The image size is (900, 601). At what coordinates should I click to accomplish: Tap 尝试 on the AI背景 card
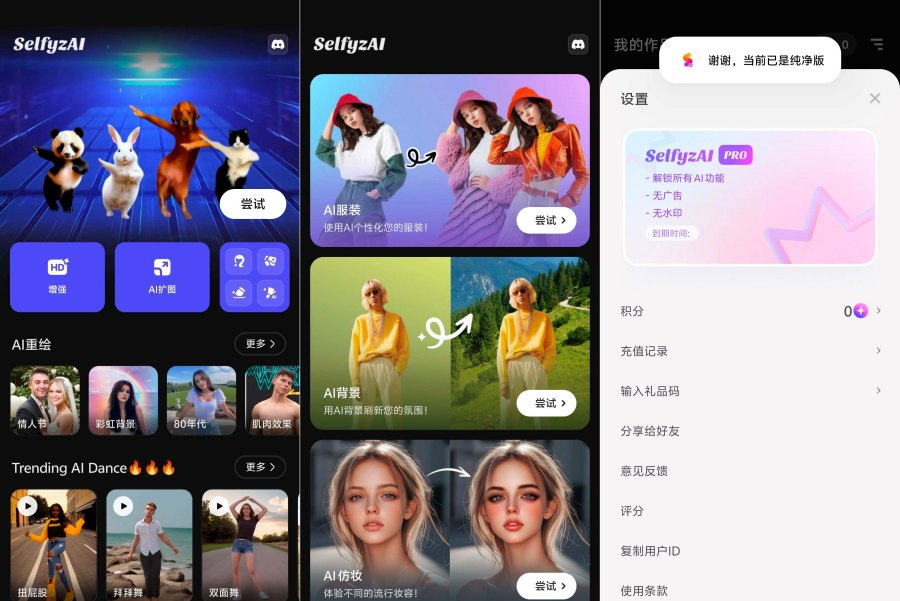[546, 403]
